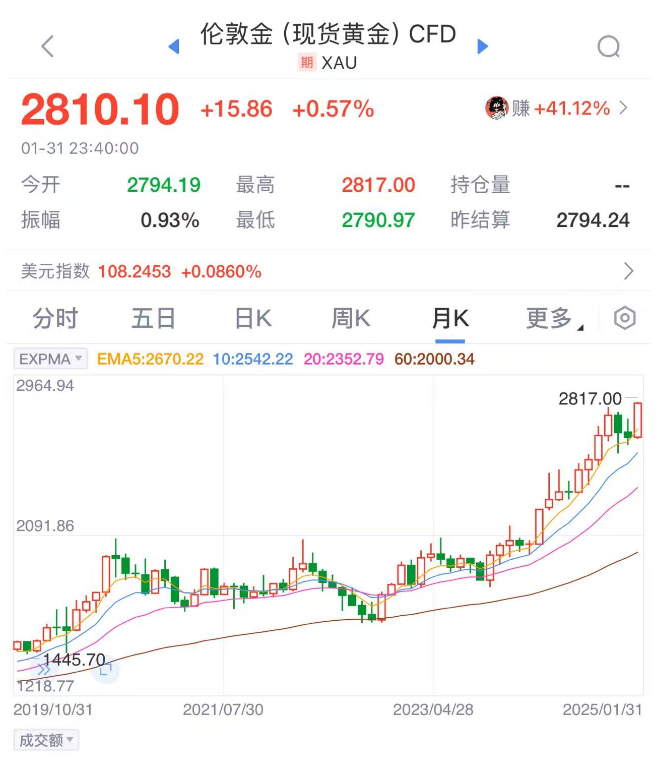This screenshot has width=667, height=766.
Task: Open chart settings hexagon icon
Action: pos(625,319)
